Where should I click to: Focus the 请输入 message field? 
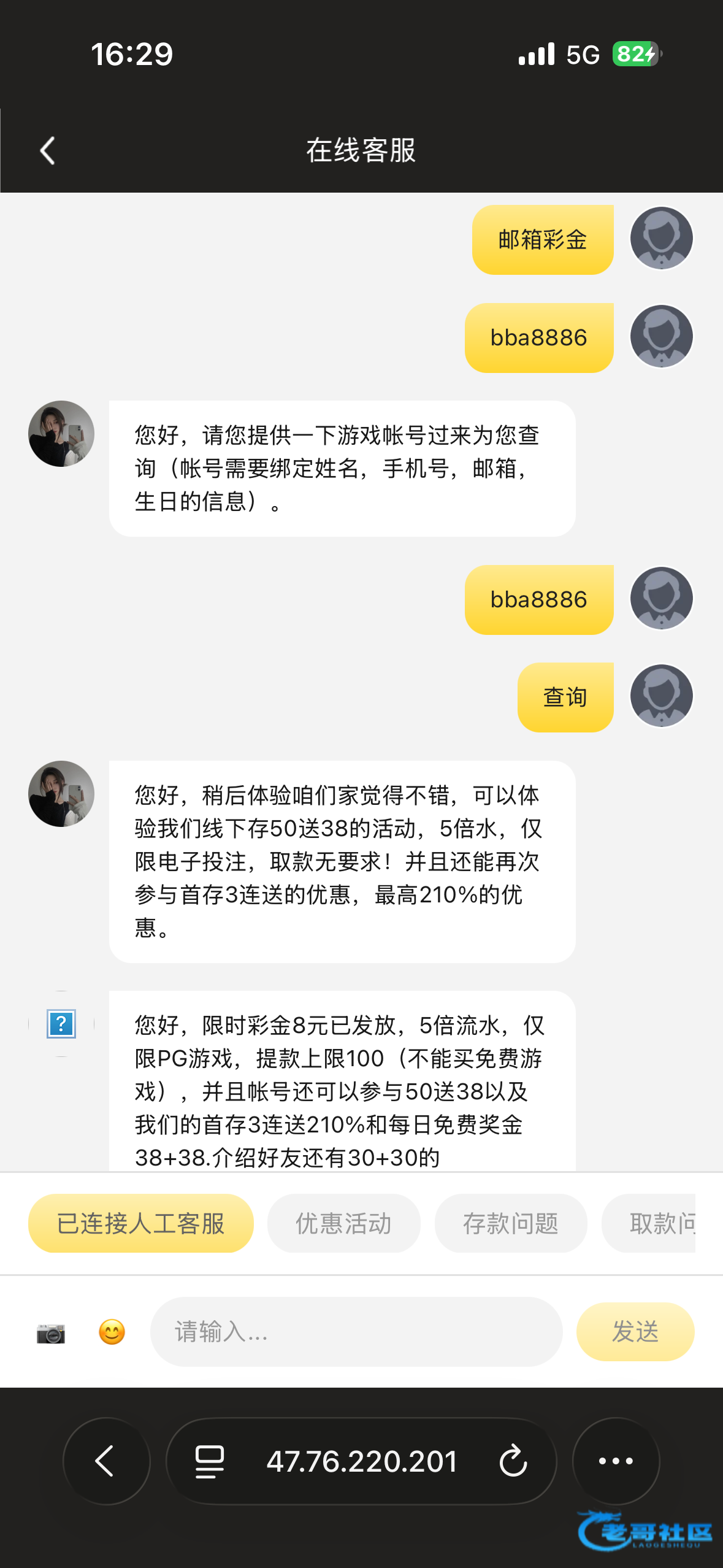356,1331
